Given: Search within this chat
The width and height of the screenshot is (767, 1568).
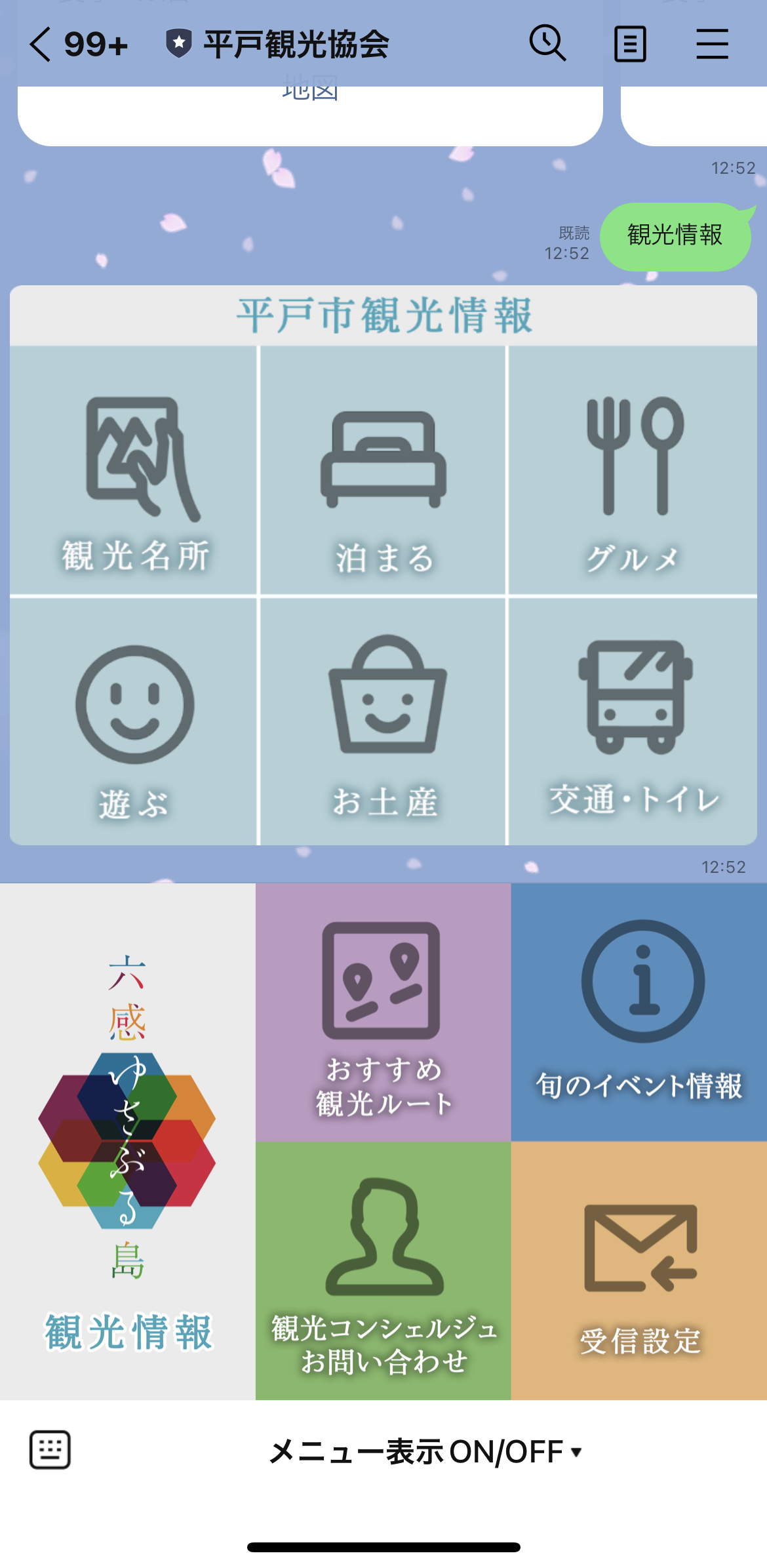Looking at the screenshot, I should (x=547, y=44).
